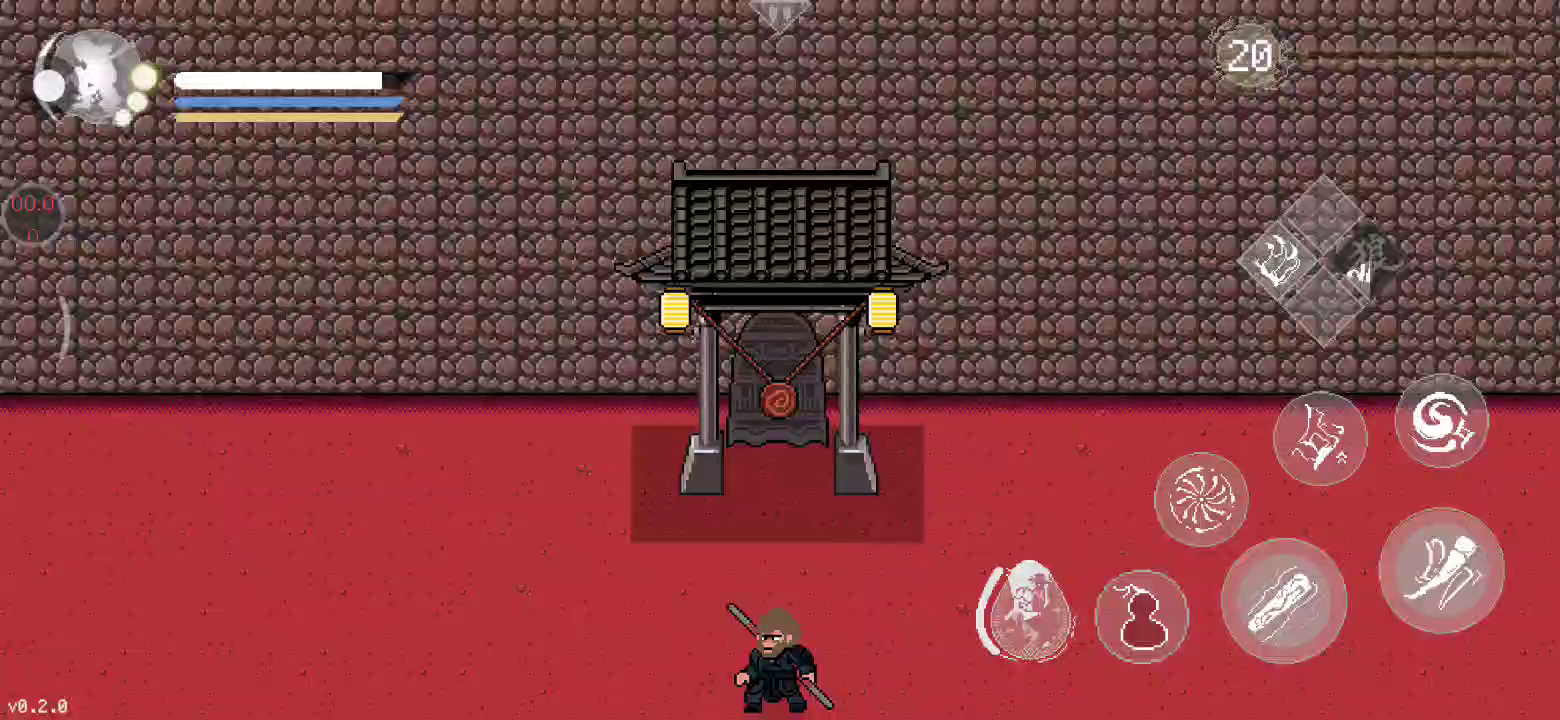Select the left slot in the diamond selector
1560x720 pixels.
[1278, 261]
